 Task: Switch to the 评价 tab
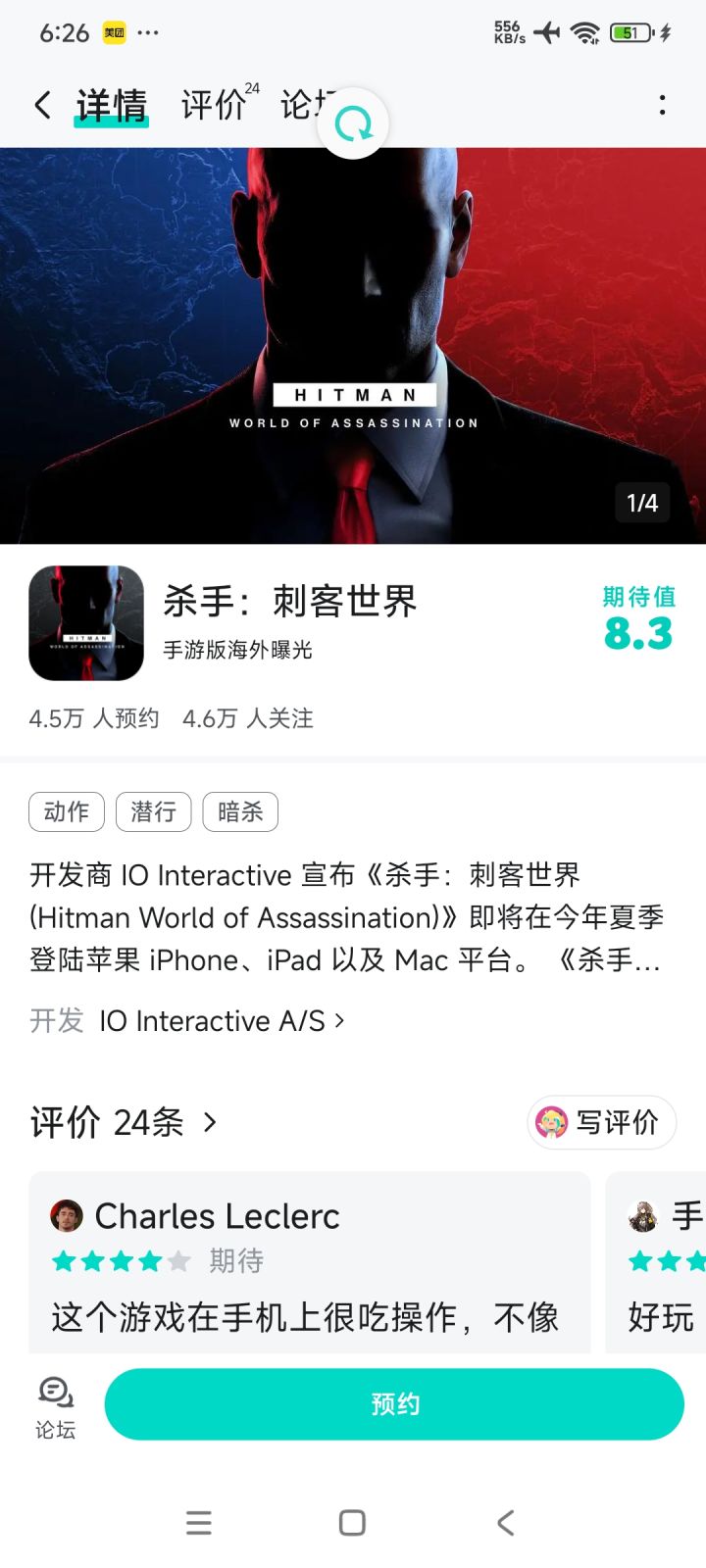coord(211,105)
